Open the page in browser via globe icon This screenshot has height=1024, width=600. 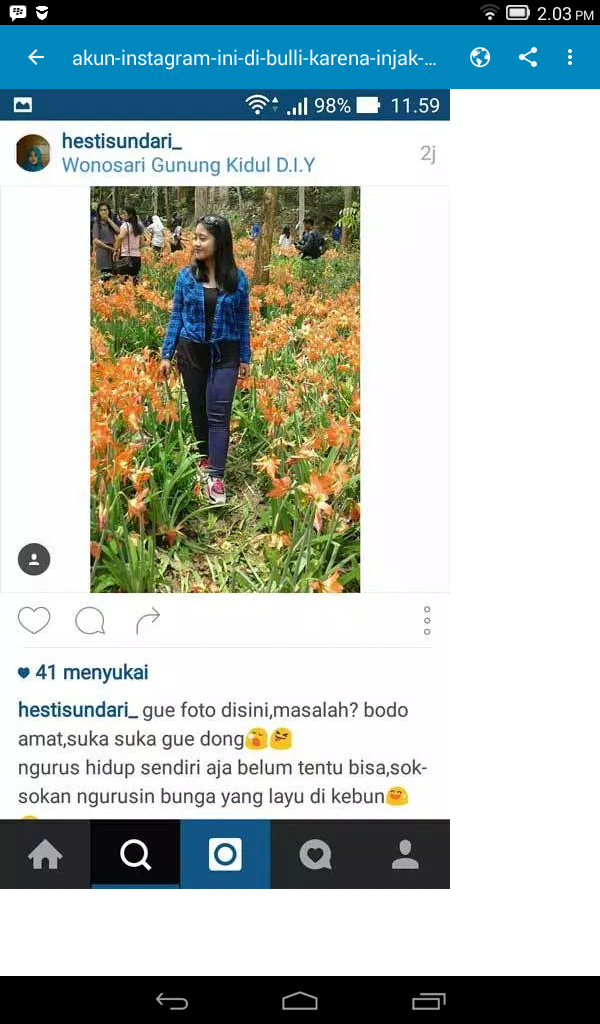coord(480,57)
